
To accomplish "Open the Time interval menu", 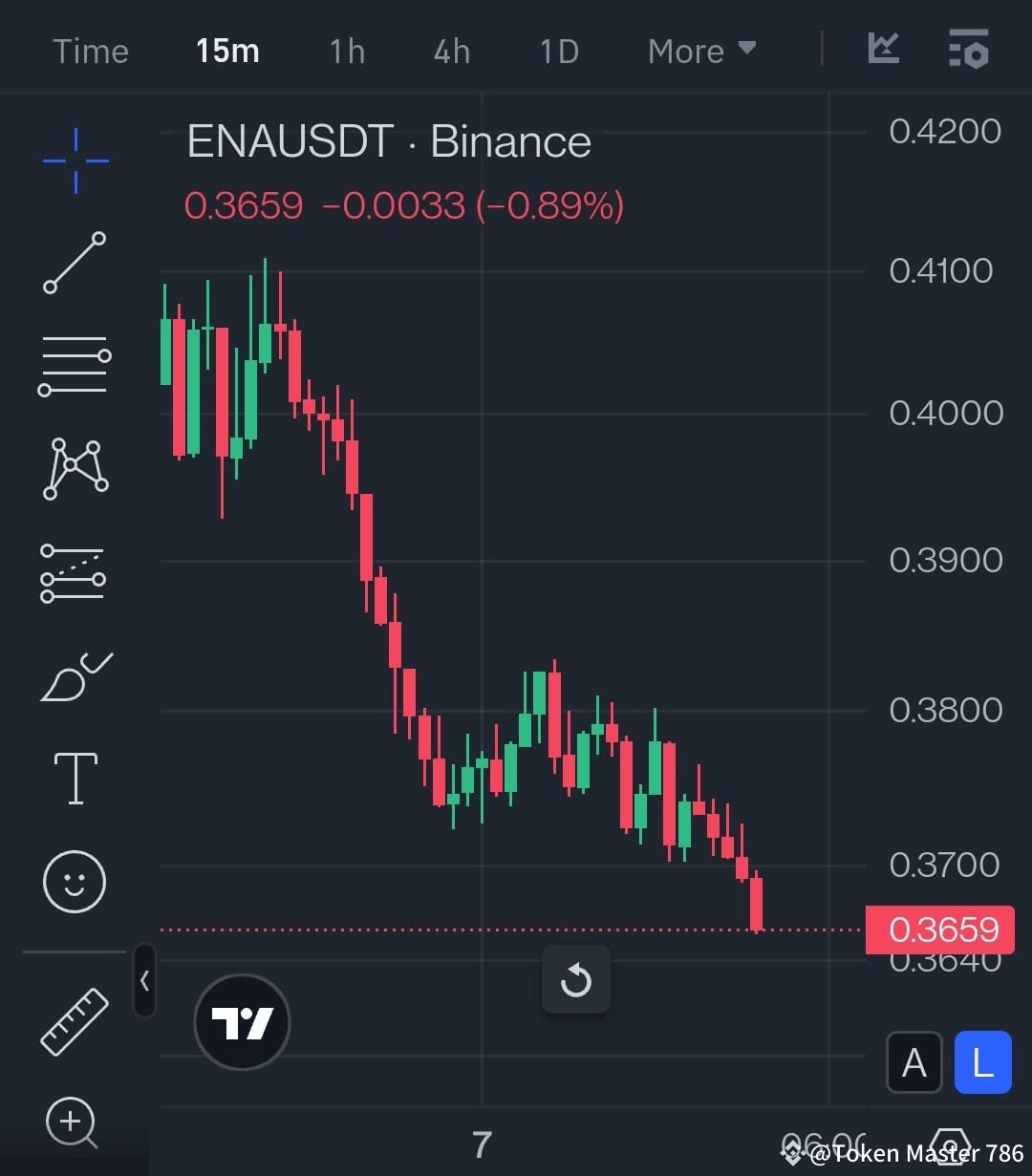I will point(91,51).
